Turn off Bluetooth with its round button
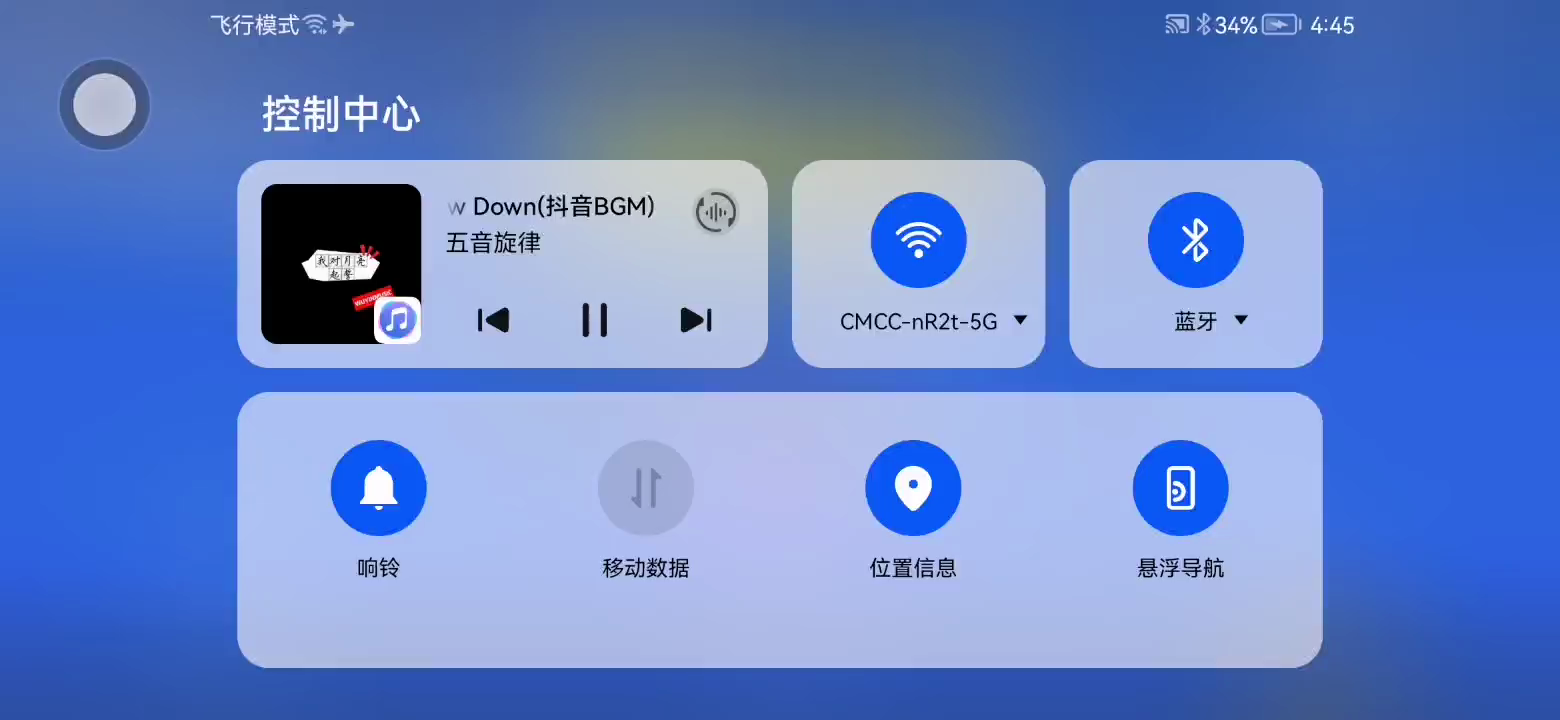Image resolution: width=1560 pixels, height=720 pixels. coord(1195,240)
